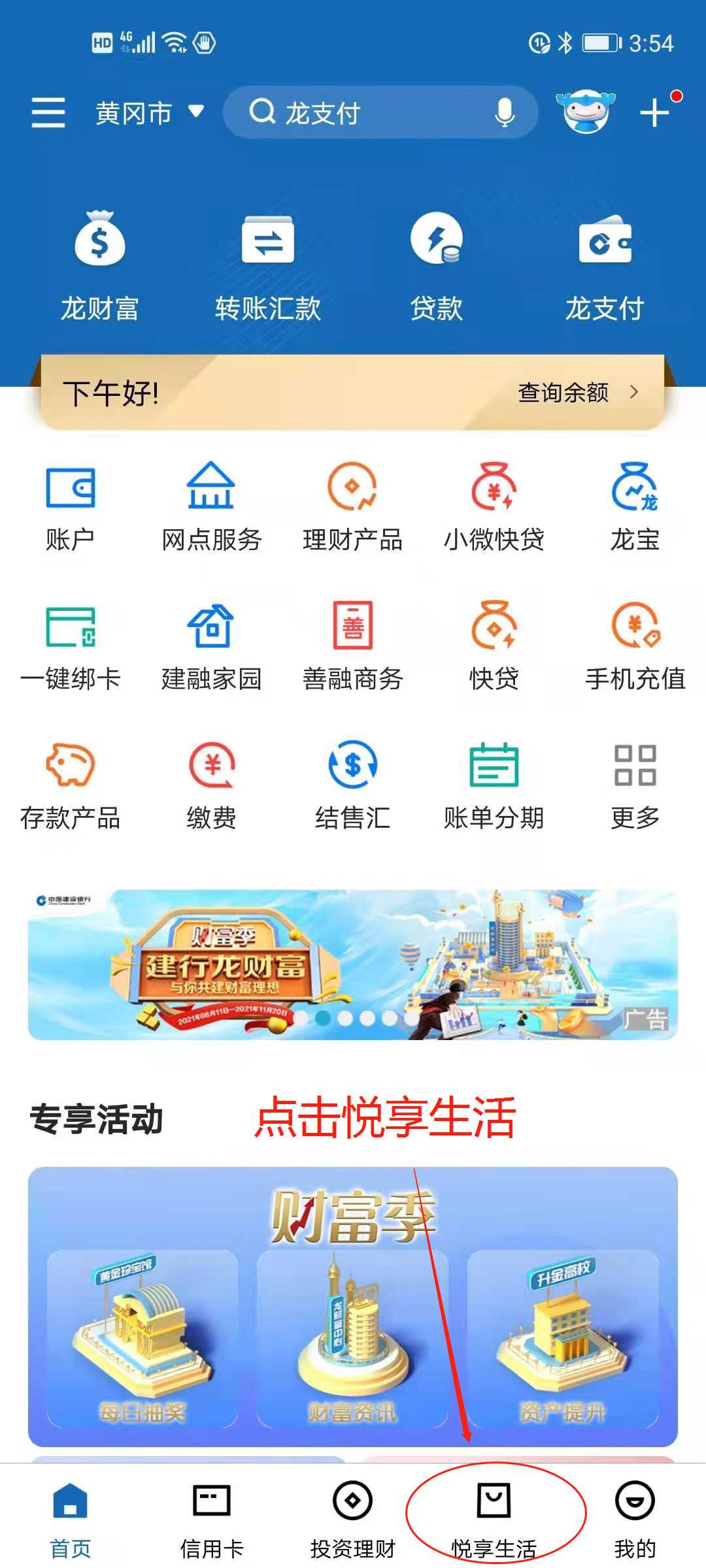This screenshot has height=1568, width=706.
Task: Start voice search with microphone
Action: 504,113
